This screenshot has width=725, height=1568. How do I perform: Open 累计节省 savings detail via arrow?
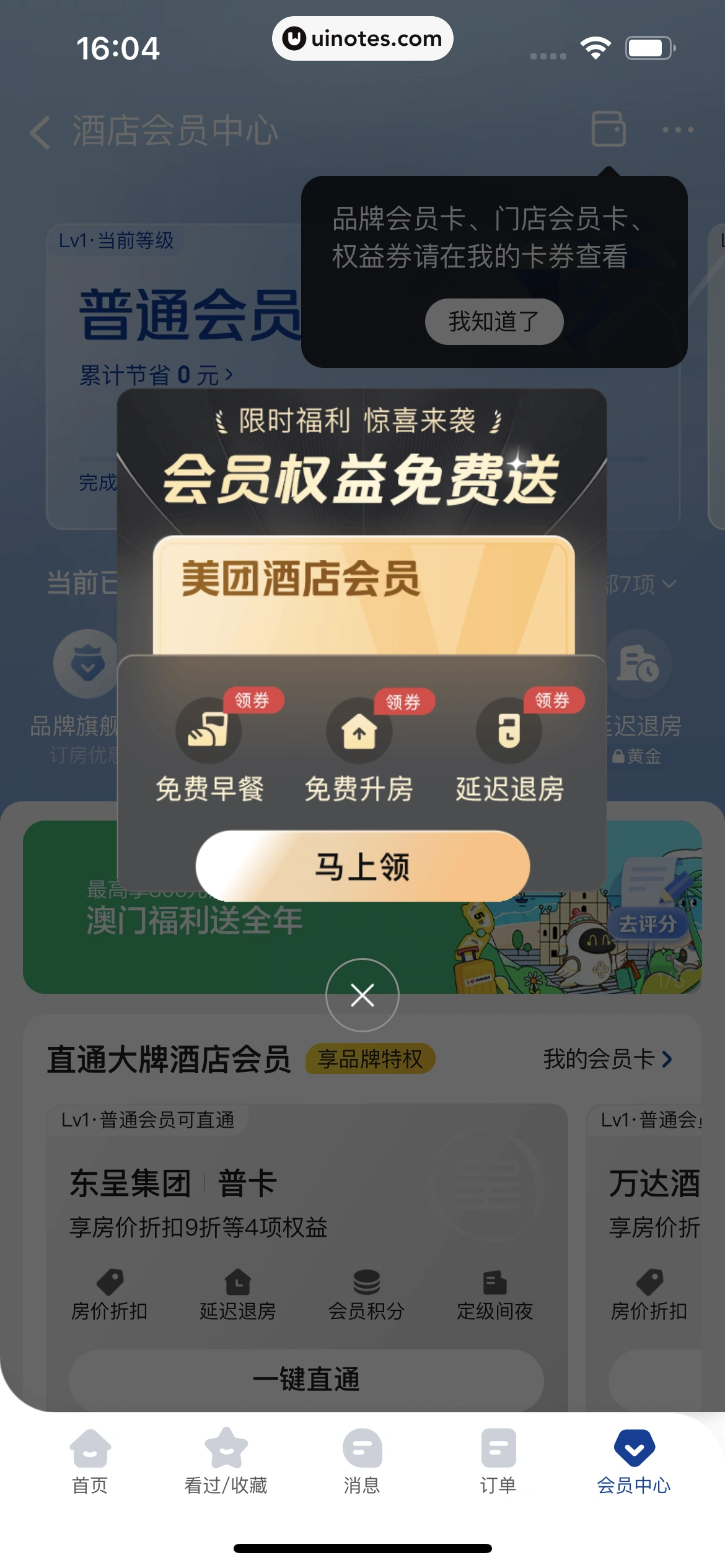click(x=227, y=375)
